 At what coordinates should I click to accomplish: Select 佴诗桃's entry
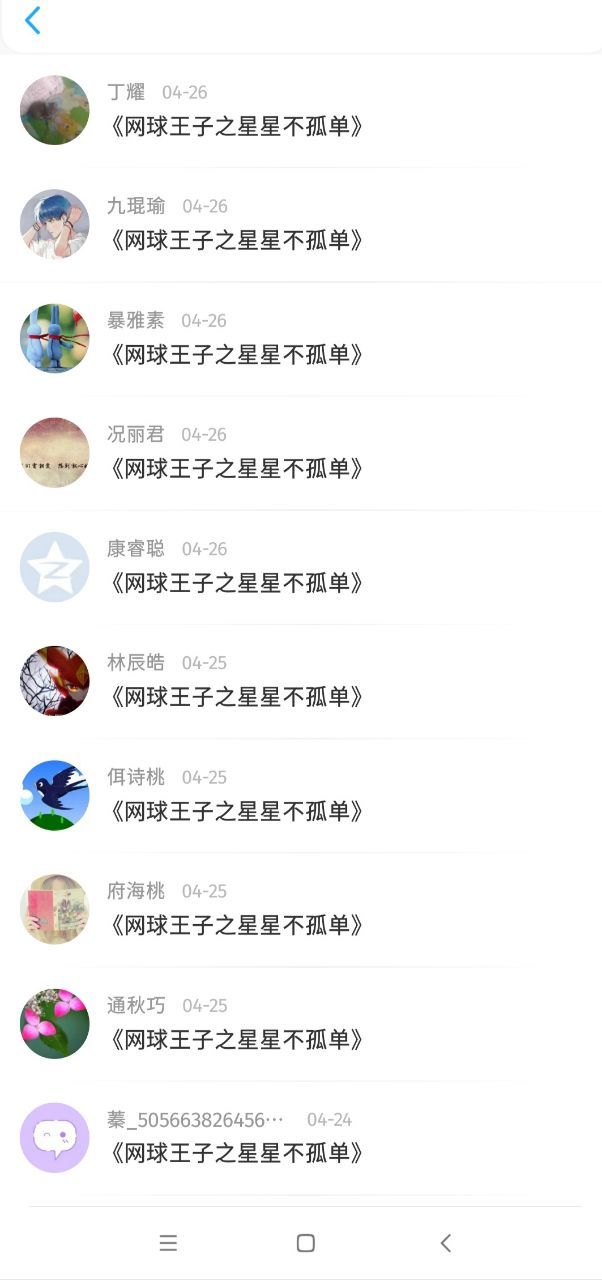(x=301, y=794)
